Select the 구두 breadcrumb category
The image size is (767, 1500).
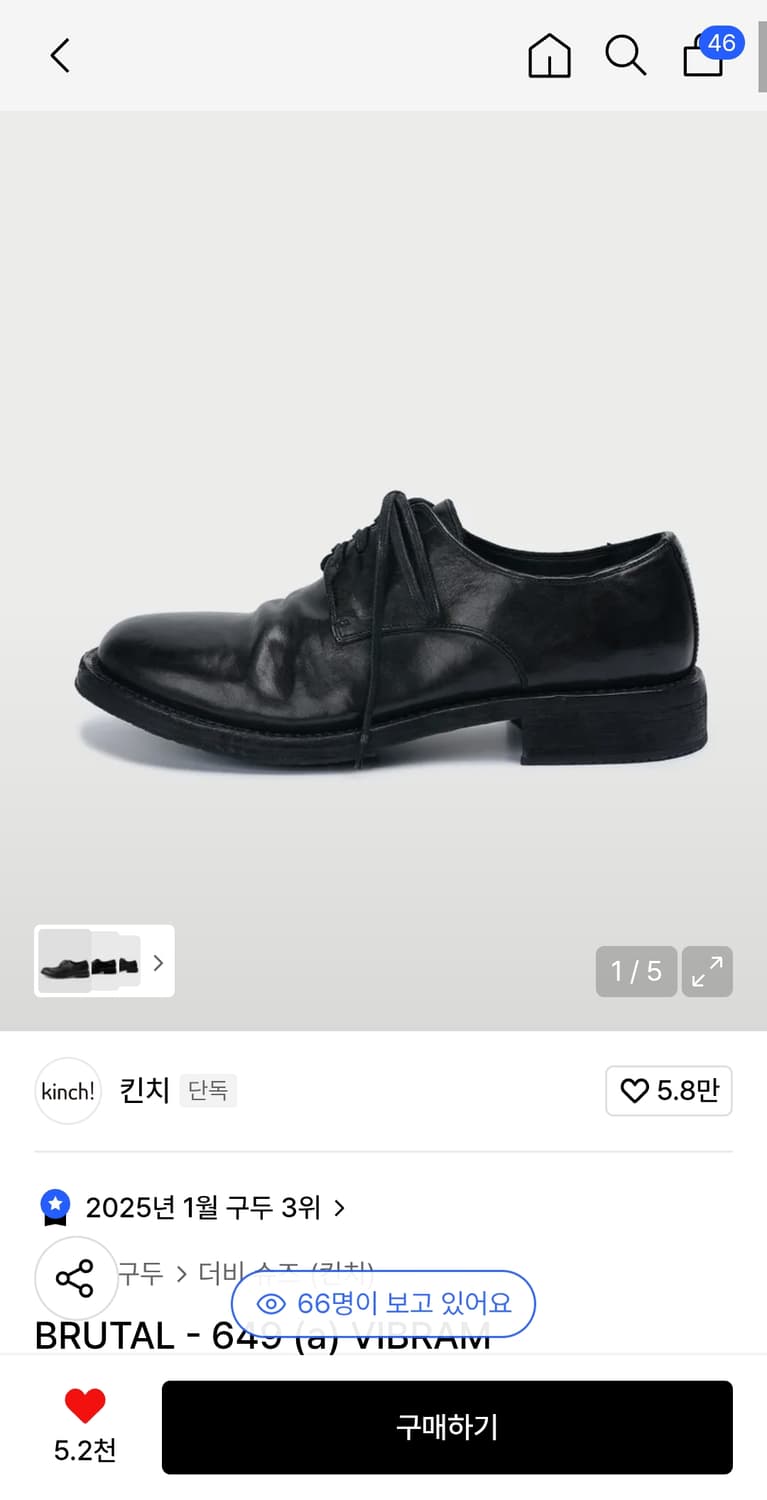pos(140,1272)
